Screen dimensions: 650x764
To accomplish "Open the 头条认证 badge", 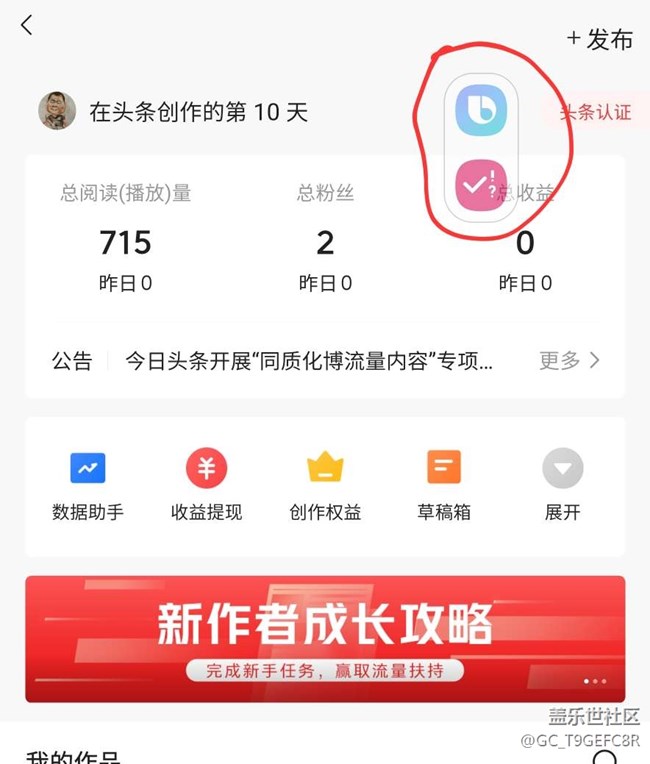I will pyautogui.click(x=594, y=112).
